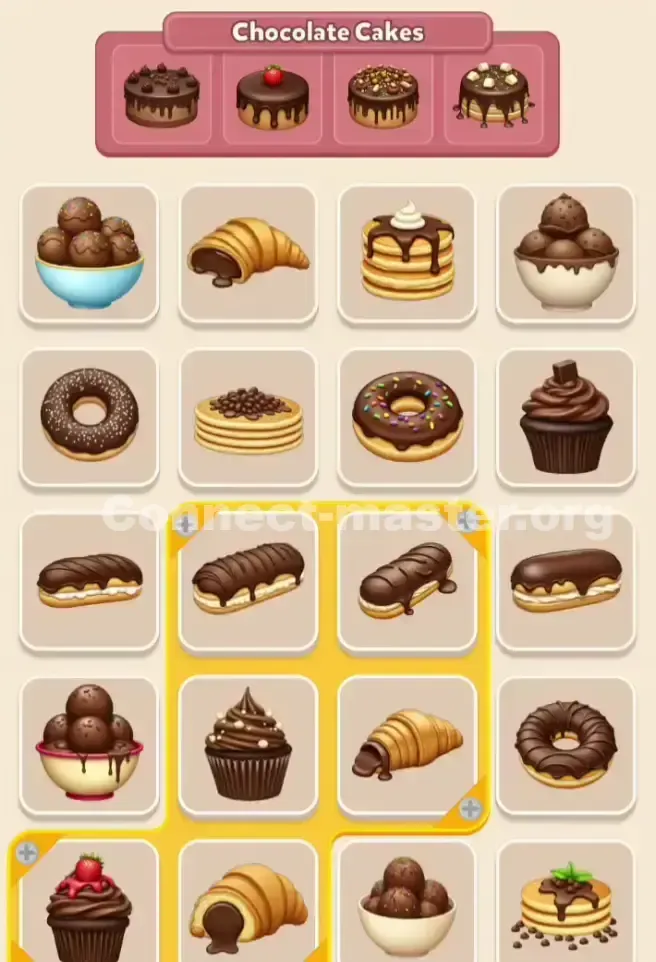Select the eclair dripping with chocolate
The height and width of the screenshot is (962, 656).
[x=407, y=581]
